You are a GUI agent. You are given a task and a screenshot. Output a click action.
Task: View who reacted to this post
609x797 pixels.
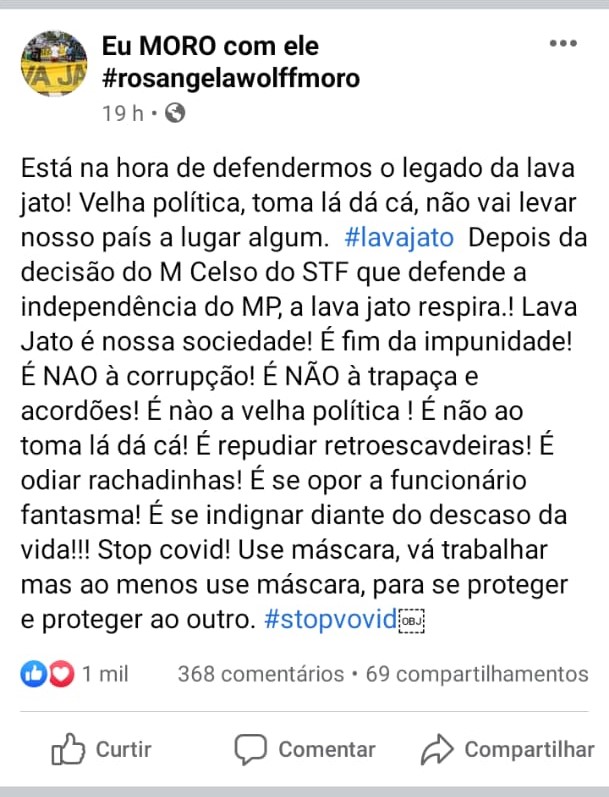click(74, 674)
